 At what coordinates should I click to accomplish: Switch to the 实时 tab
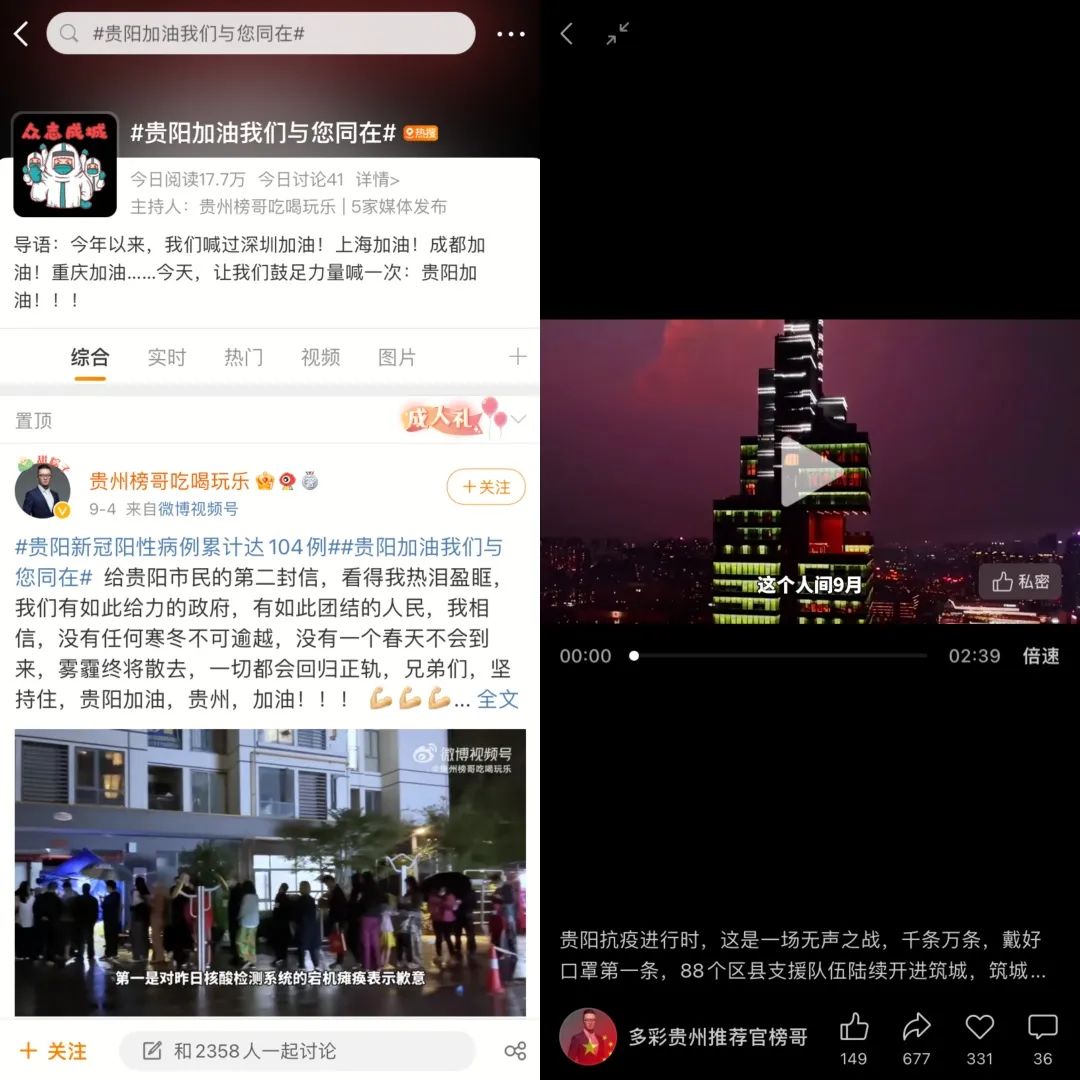pos(167,357)
